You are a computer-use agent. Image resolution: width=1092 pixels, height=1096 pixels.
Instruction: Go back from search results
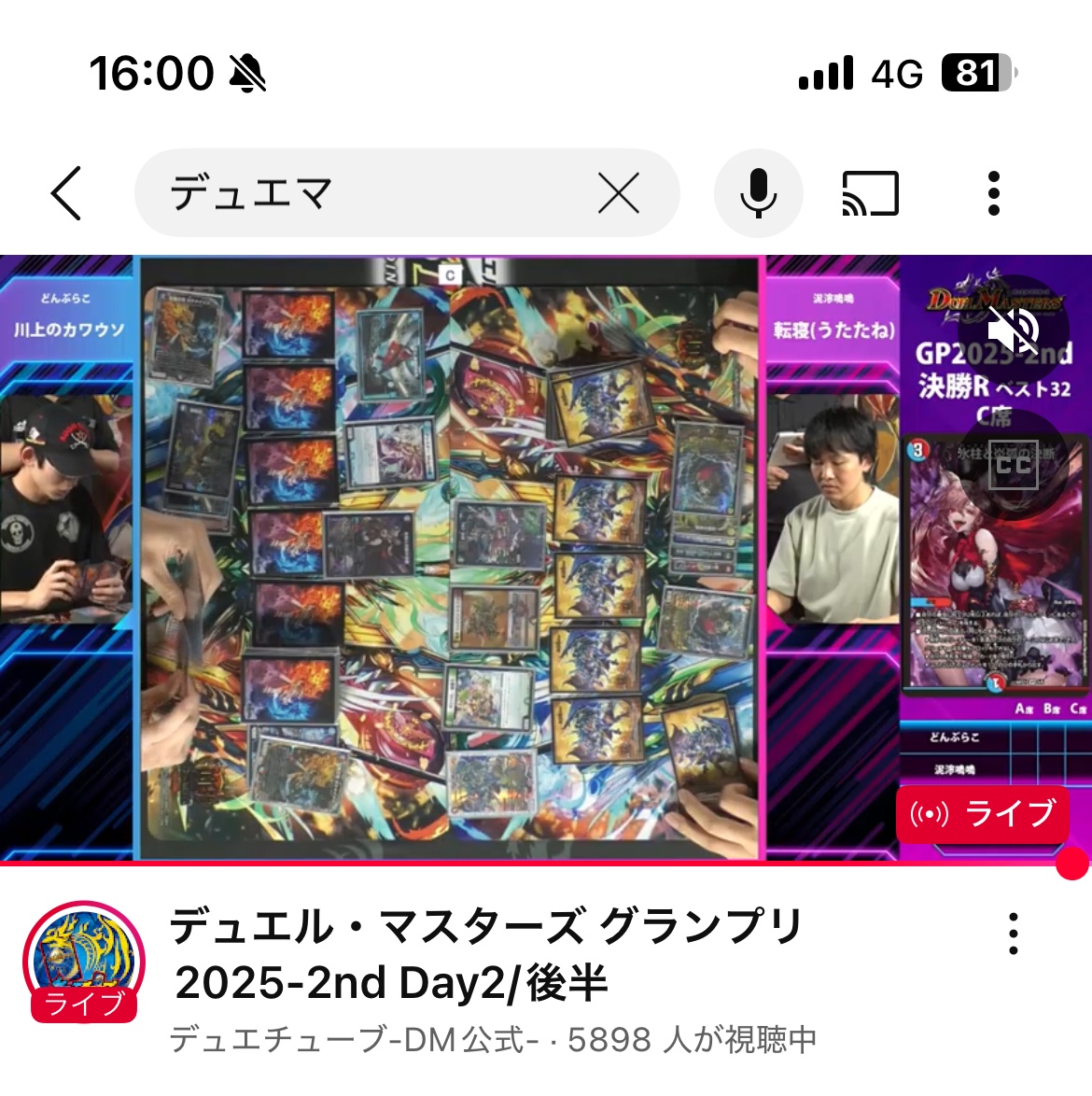click(67, 193)
